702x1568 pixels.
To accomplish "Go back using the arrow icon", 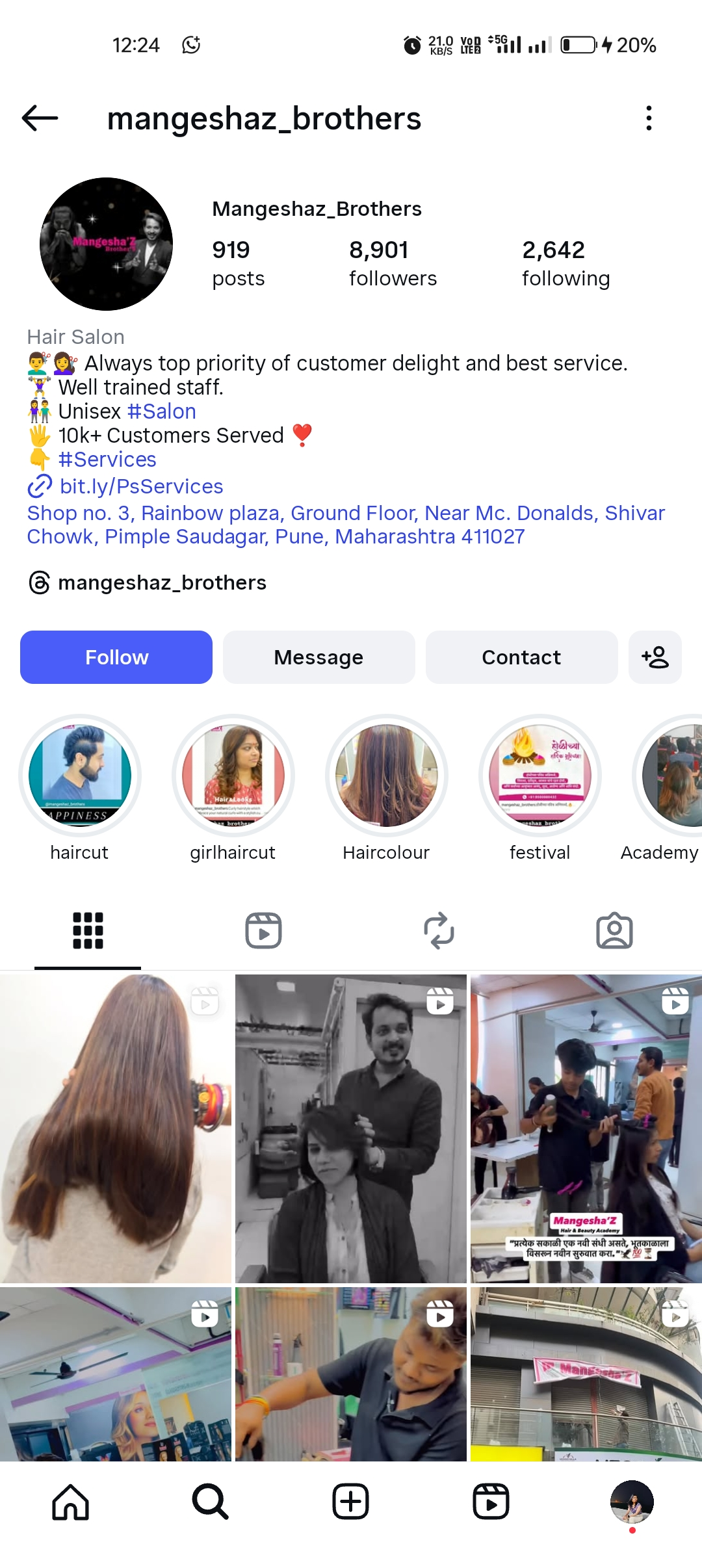I will [x=40, y=118].
